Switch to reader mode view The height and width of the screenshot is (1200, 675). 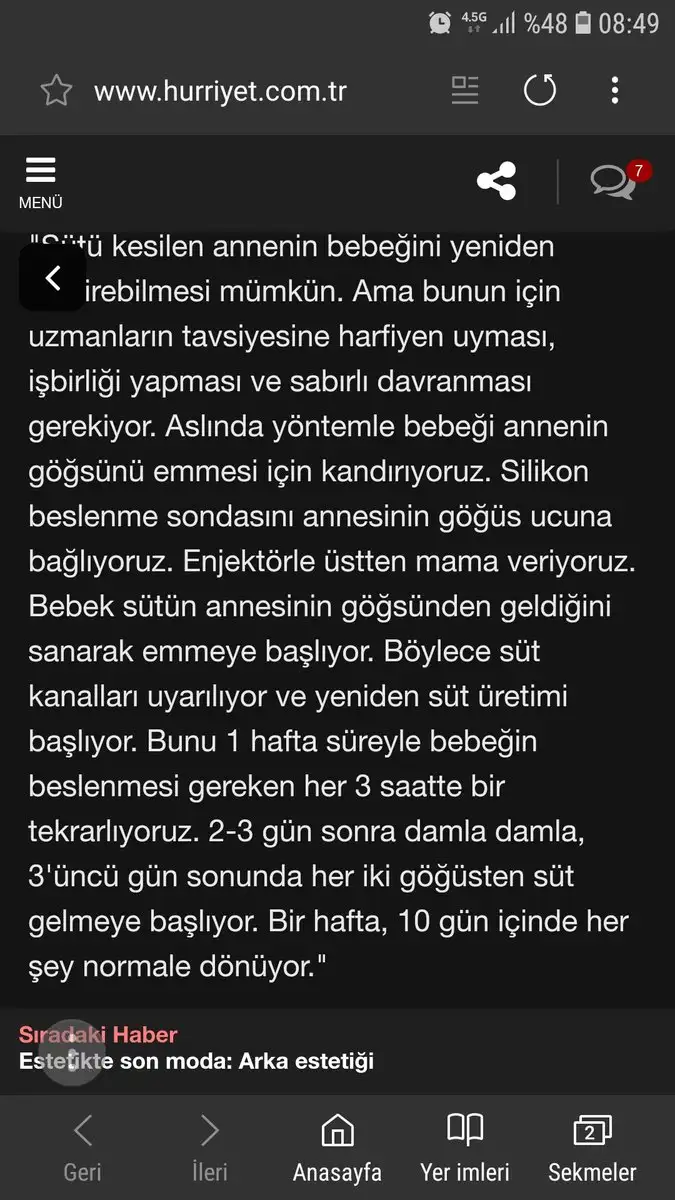tap(465, 91)
